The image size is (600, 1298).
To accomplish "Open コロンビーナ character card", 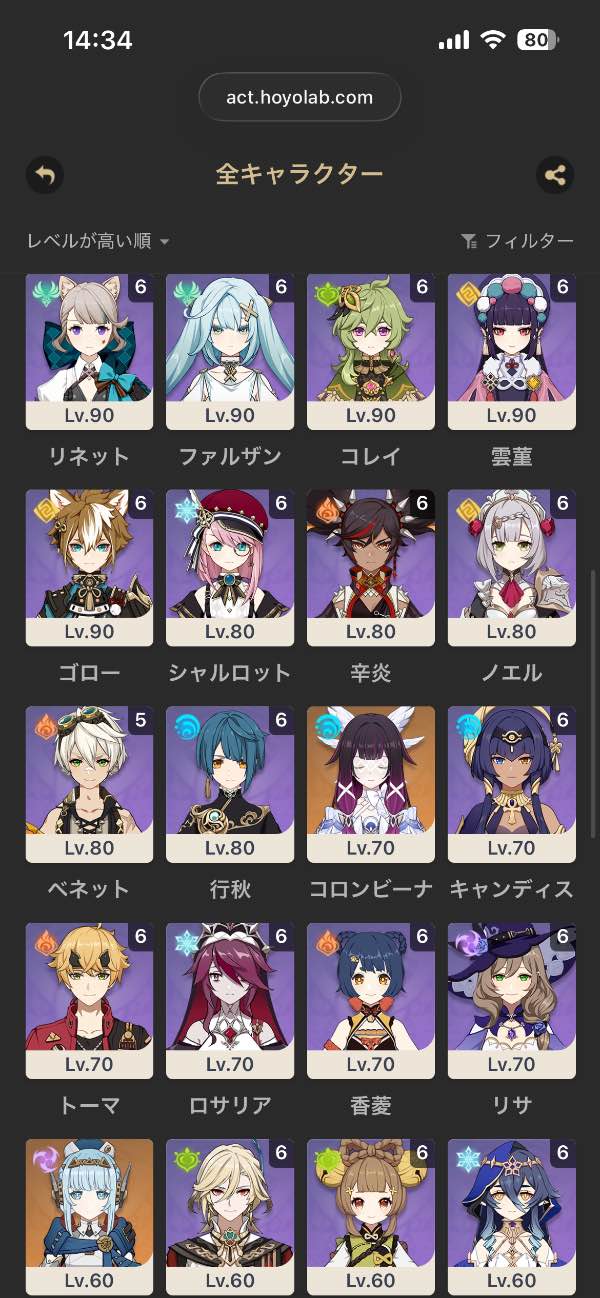I will pyautogui.click(x=371, y=784).
